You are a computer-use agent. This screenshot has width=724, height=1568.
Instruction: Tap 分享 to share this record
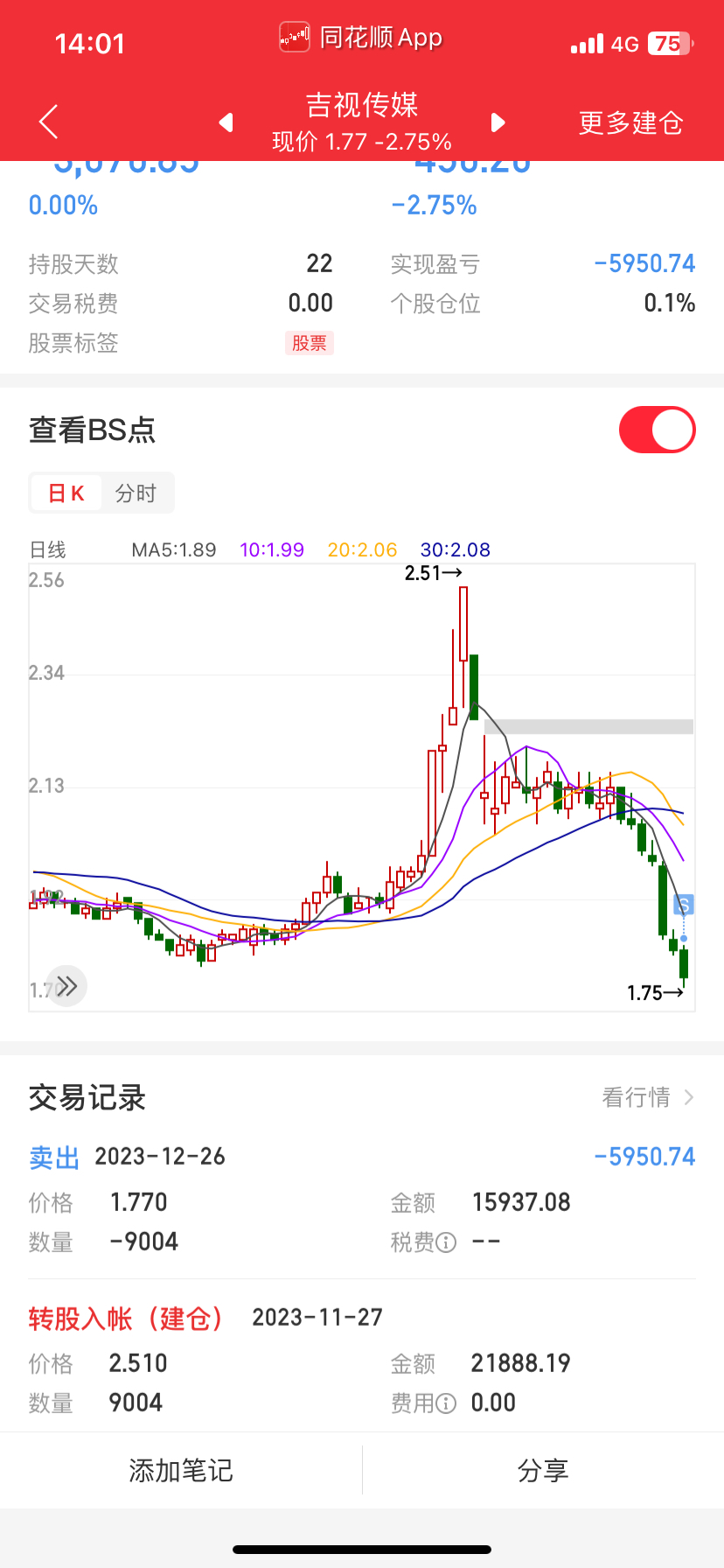click(543, 1471)
